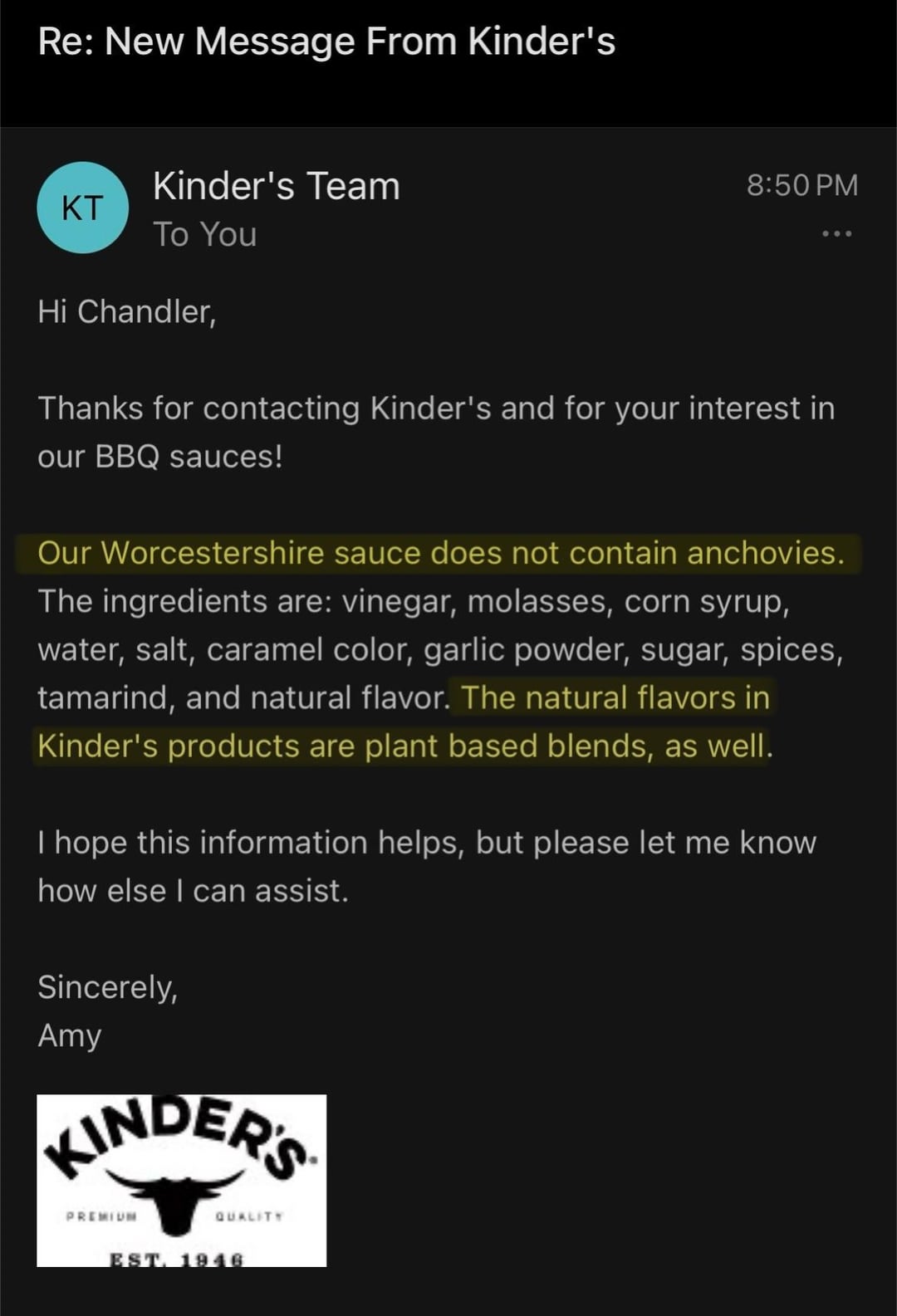
Task: Expand the "To You" recipient details
Action: tap(204, 235)
